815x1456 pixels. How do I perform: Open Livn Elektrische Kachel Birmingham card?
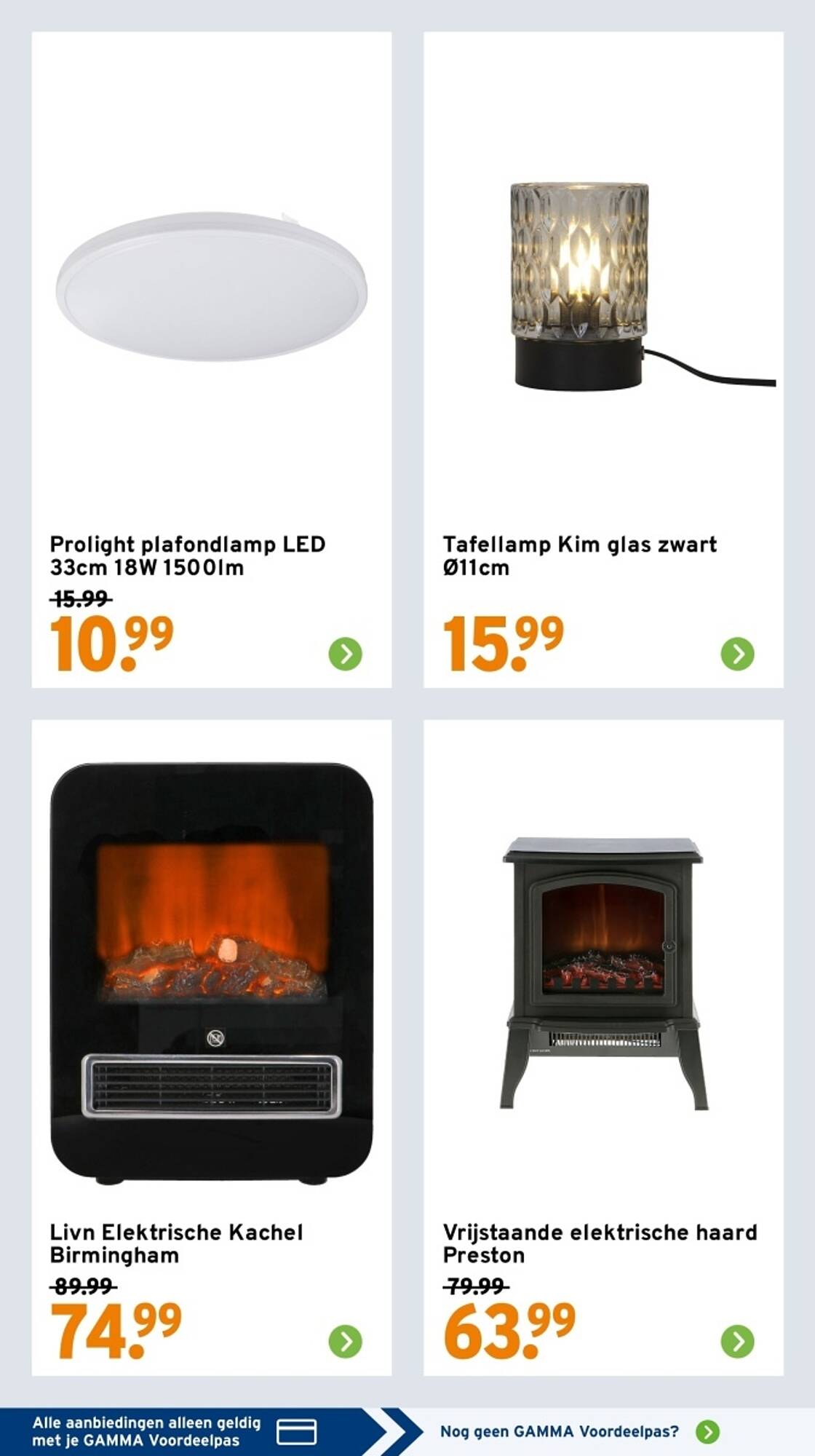coord(212,1048)
